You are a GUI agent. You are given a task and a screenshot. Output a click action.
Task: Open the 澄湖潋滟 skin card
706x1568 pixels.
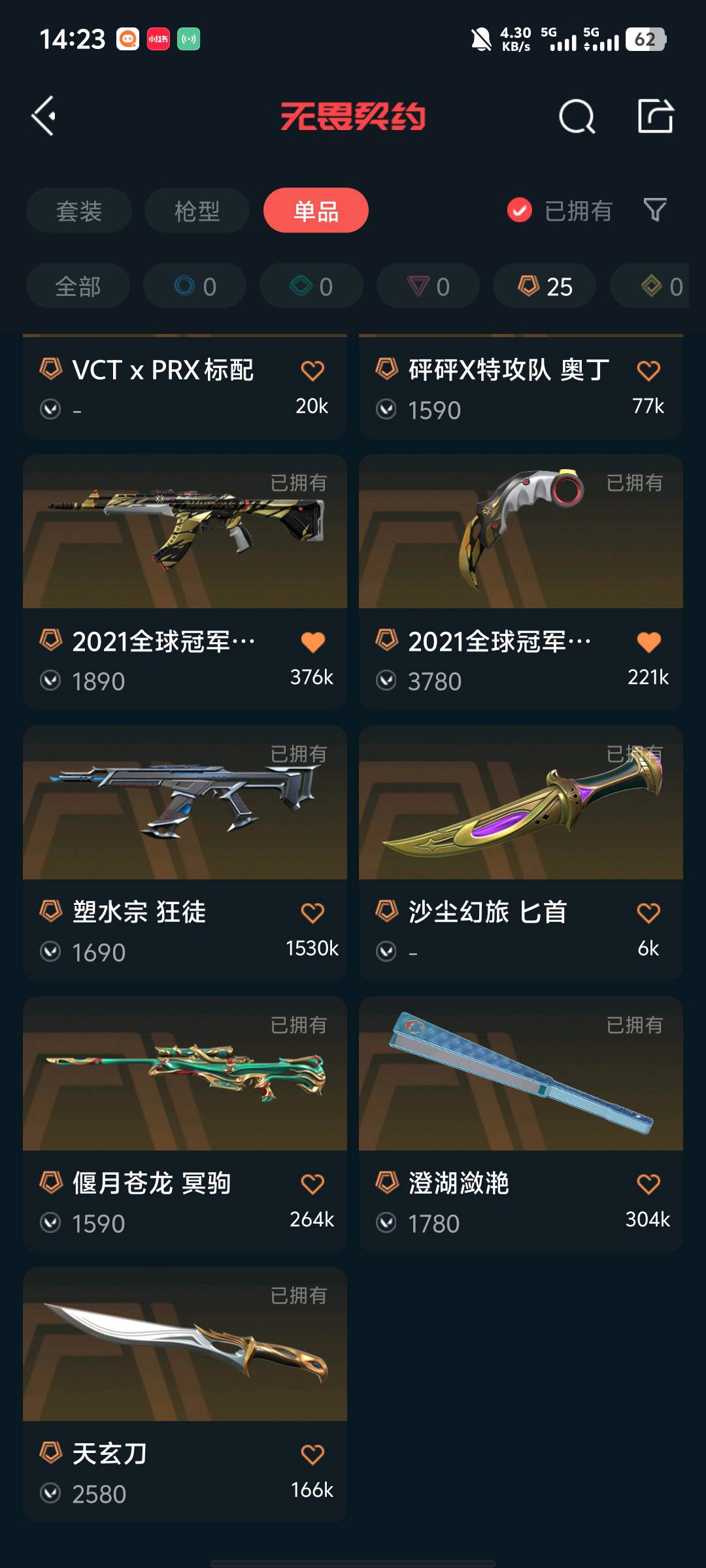tap(521, 1124)
